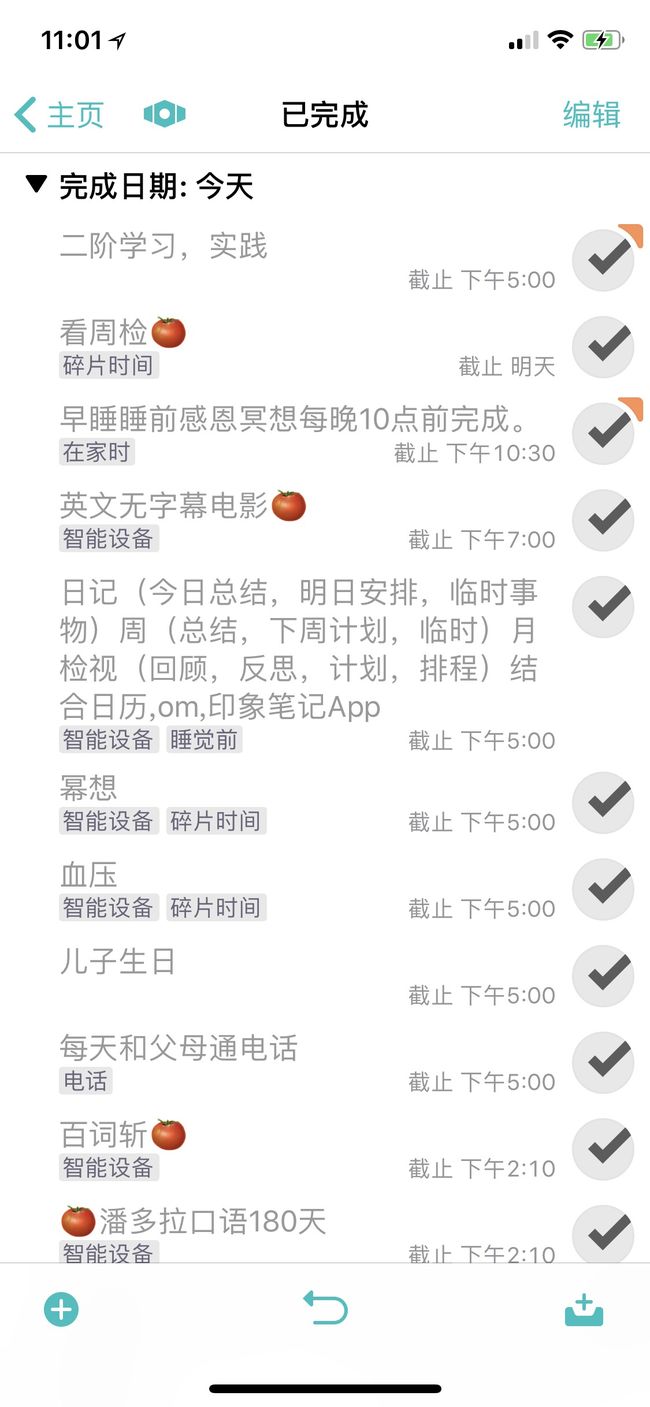This screenshot has width=650, height=1407.
Task: Uncheck the 百词斩 task
Action: [603, 1148]
